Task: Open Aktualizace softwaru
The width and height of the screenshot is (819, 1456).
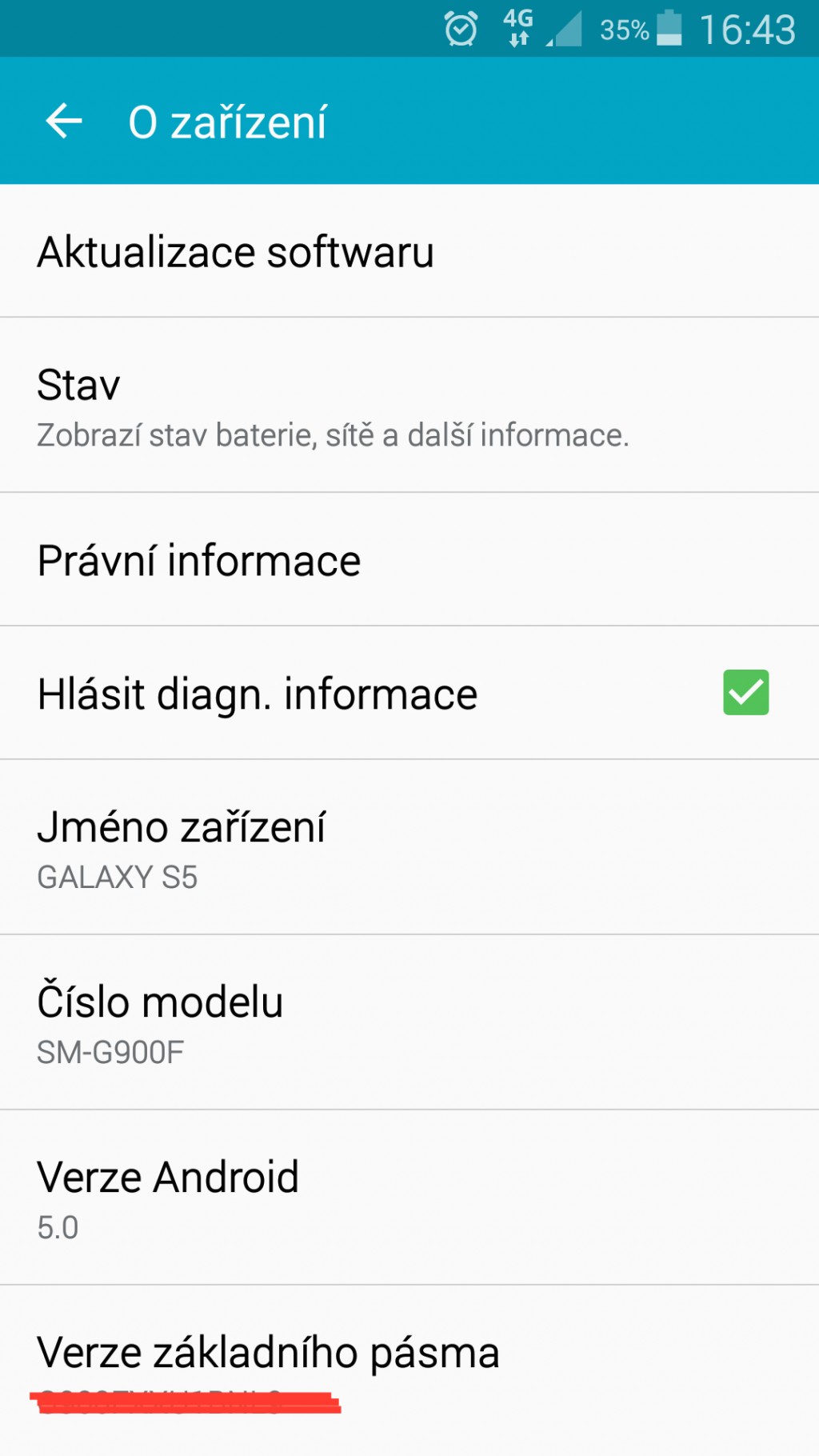Action: click(409, 251)
